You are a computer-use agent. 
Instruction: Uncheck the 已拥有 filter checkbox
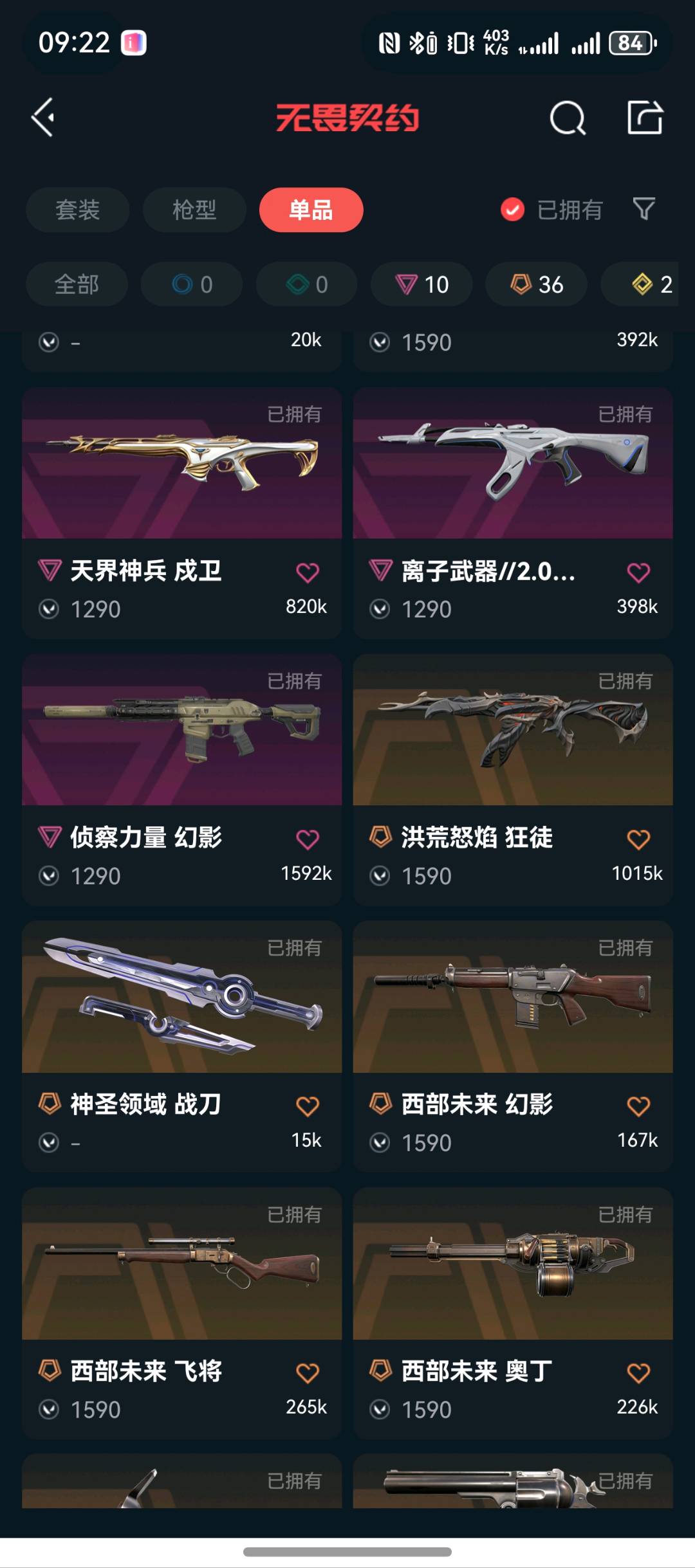tap(513, 210)
